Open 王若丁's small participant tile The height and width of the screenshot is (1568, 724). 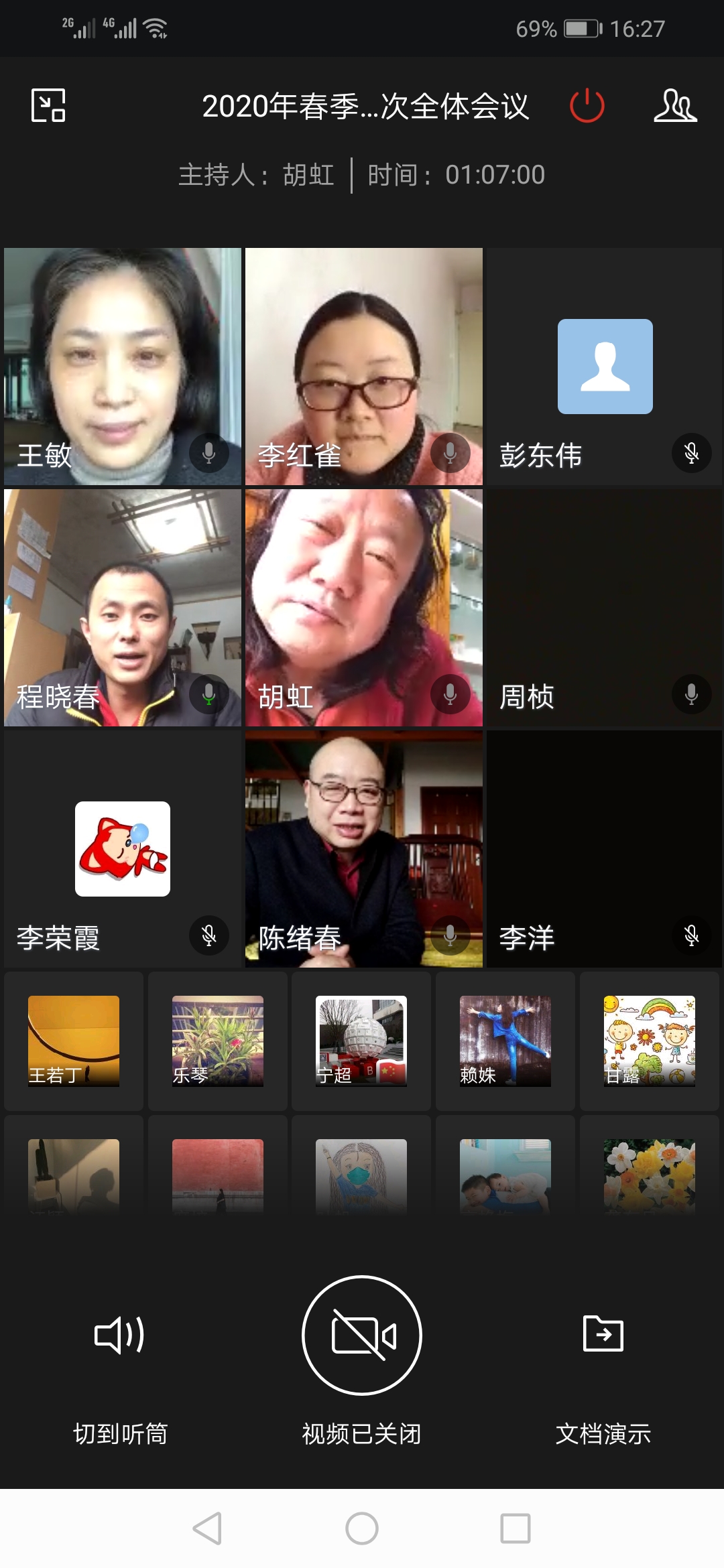[x=74, y=1041]
